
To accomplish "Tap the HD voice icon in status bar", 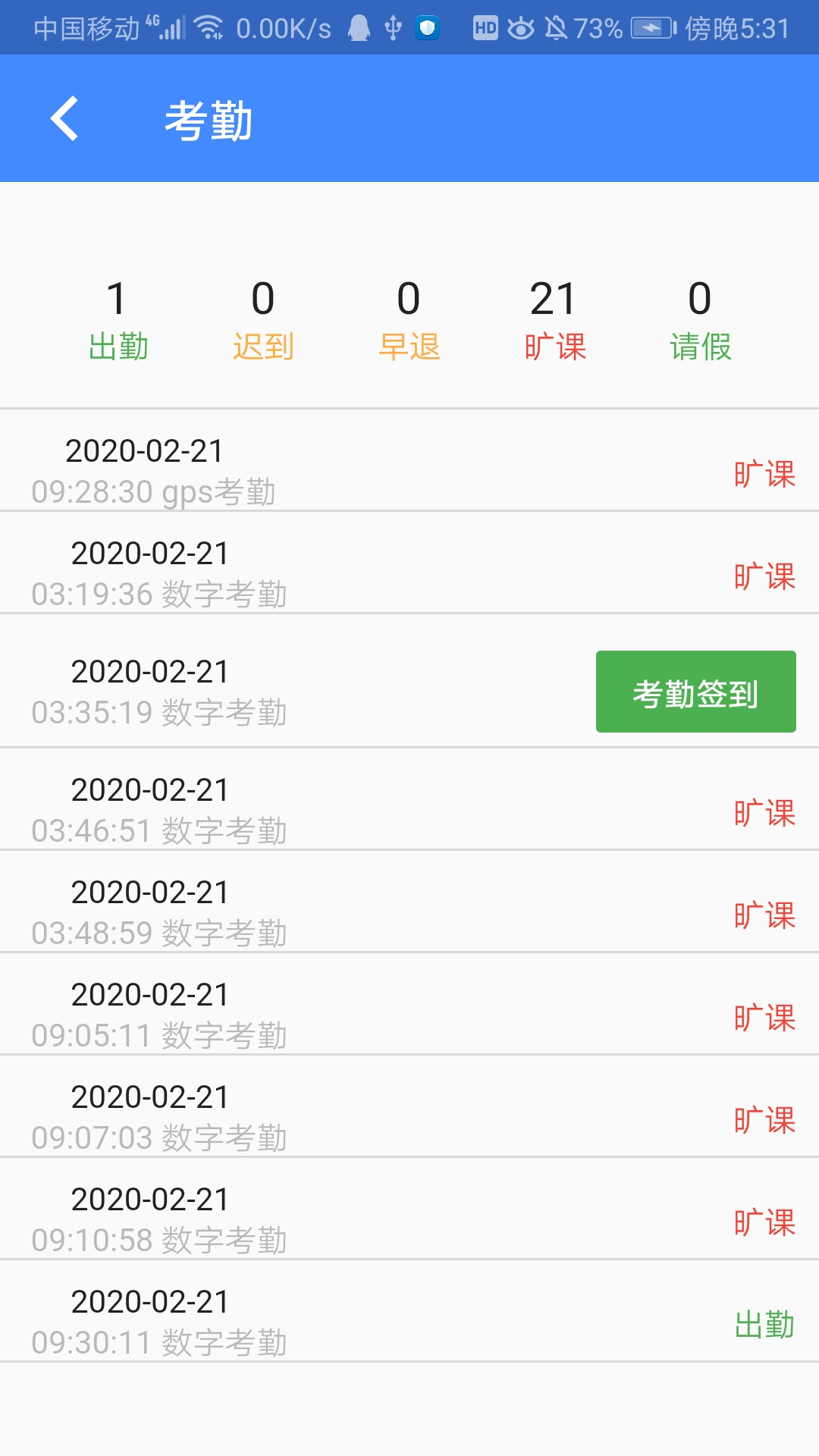I will [x=484, y=29].
